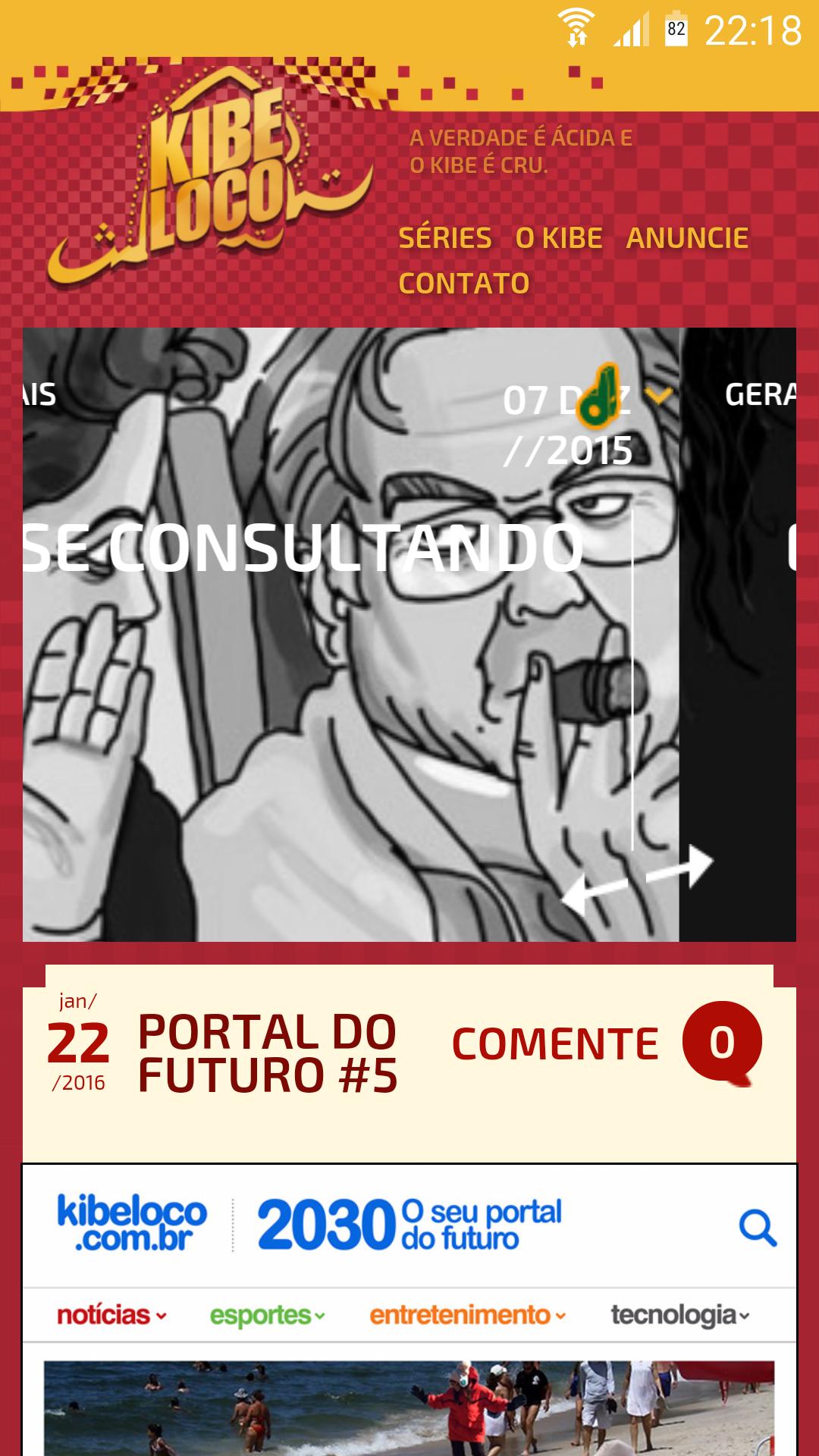Open the CONTATO page
The height and width of the screenshot is (1456, 819).
pos(464,284)
